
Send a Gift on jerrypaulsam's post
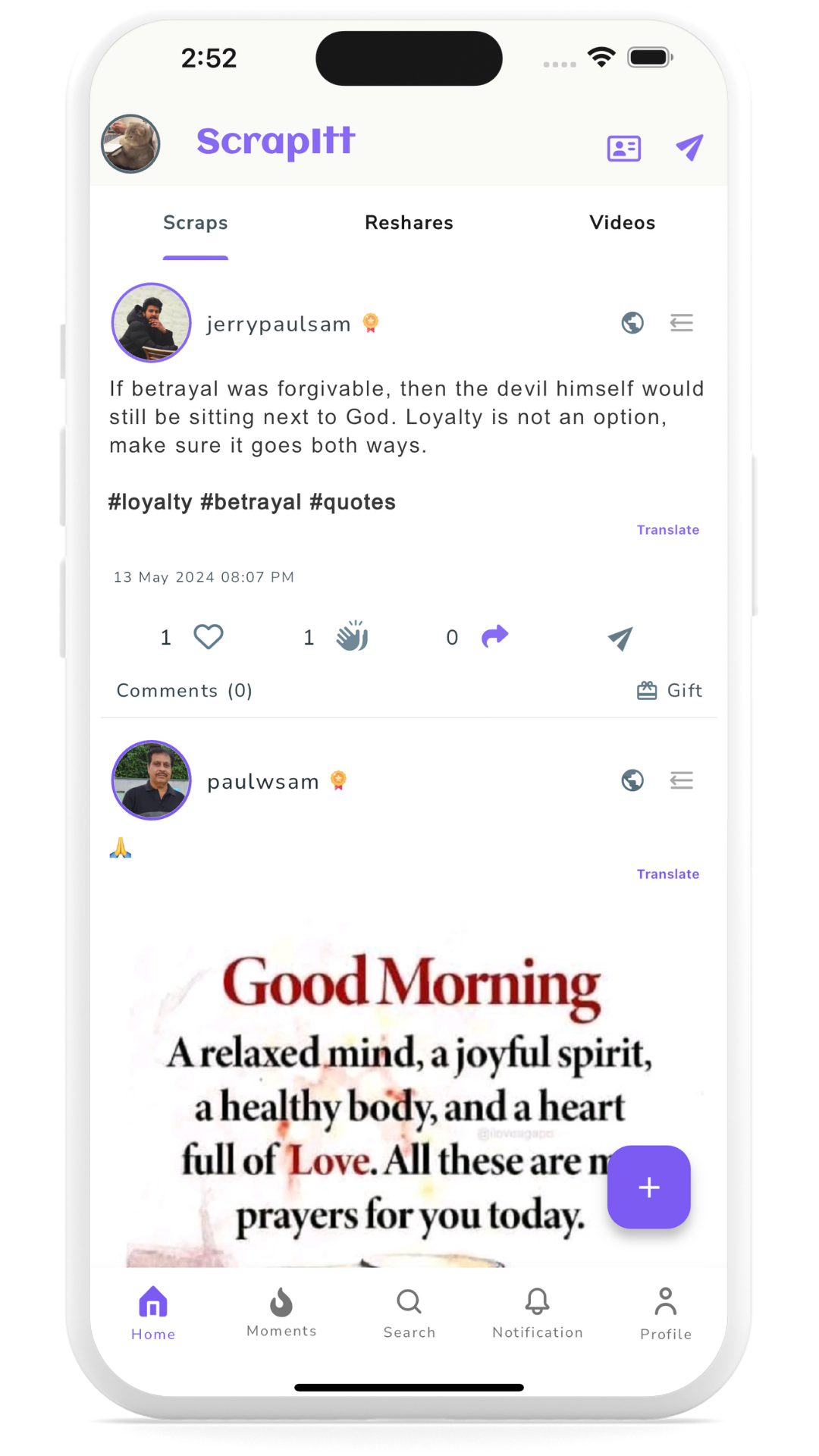(x=670, y=691)
